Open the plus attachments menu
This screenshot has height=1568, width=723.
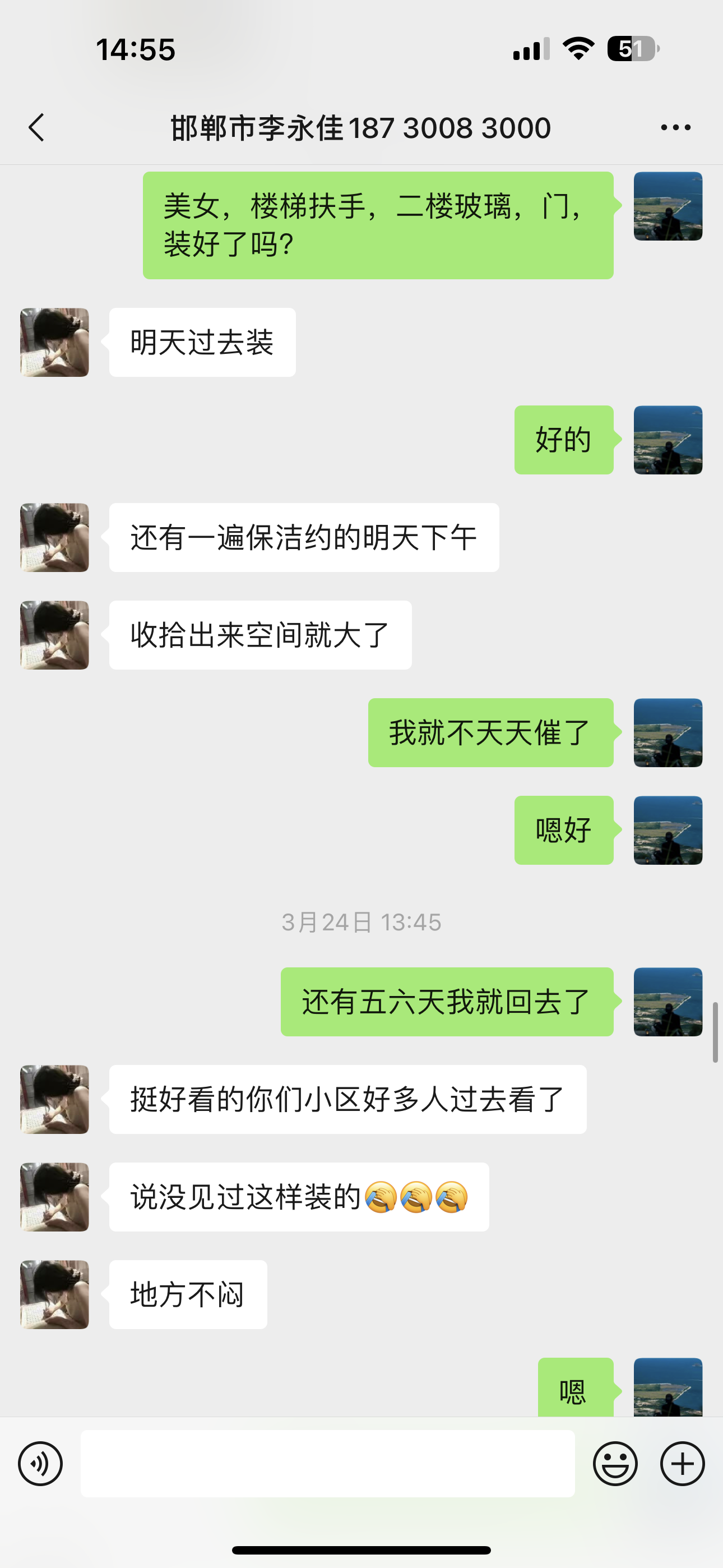(682, 1463)
